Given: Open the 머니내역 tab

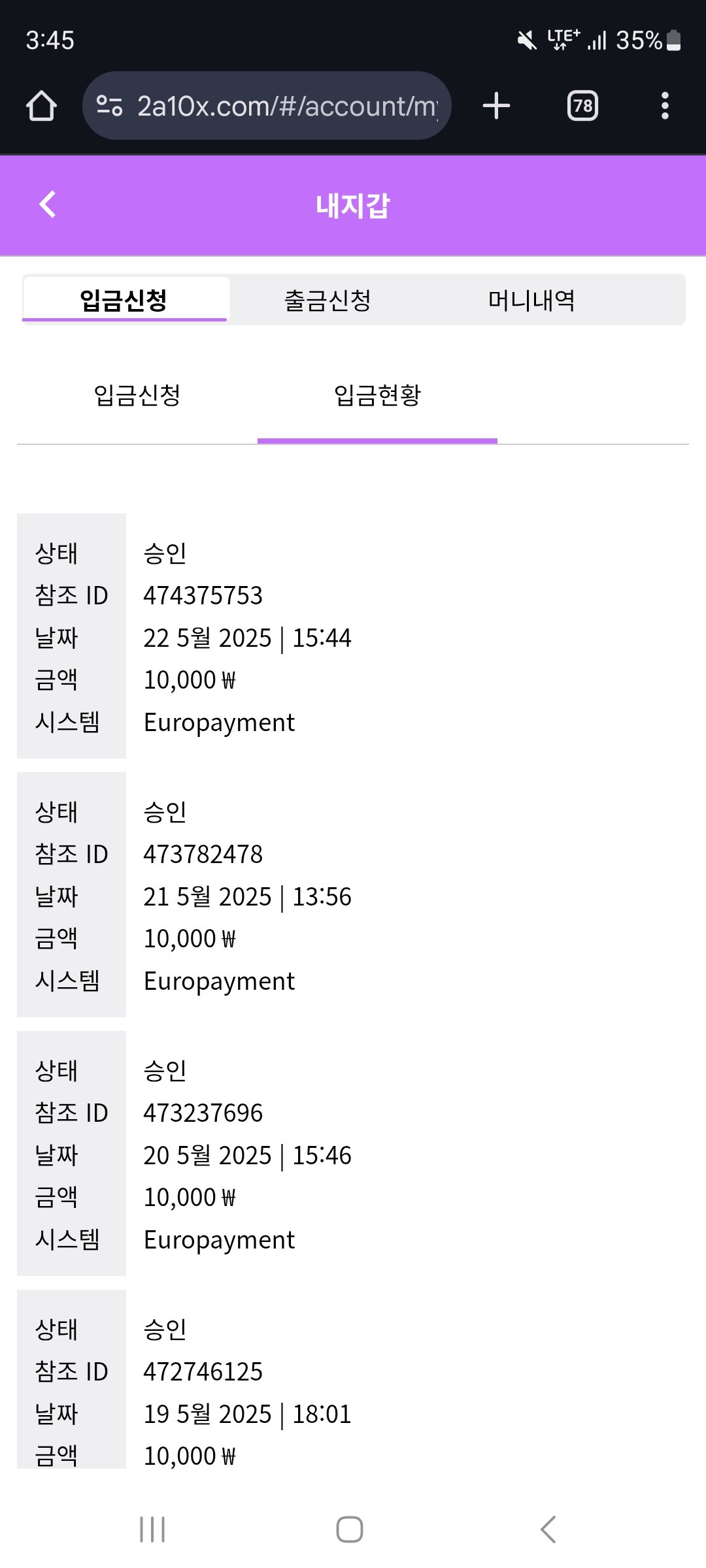Looking at the screenshot, I should pos(531,301).
